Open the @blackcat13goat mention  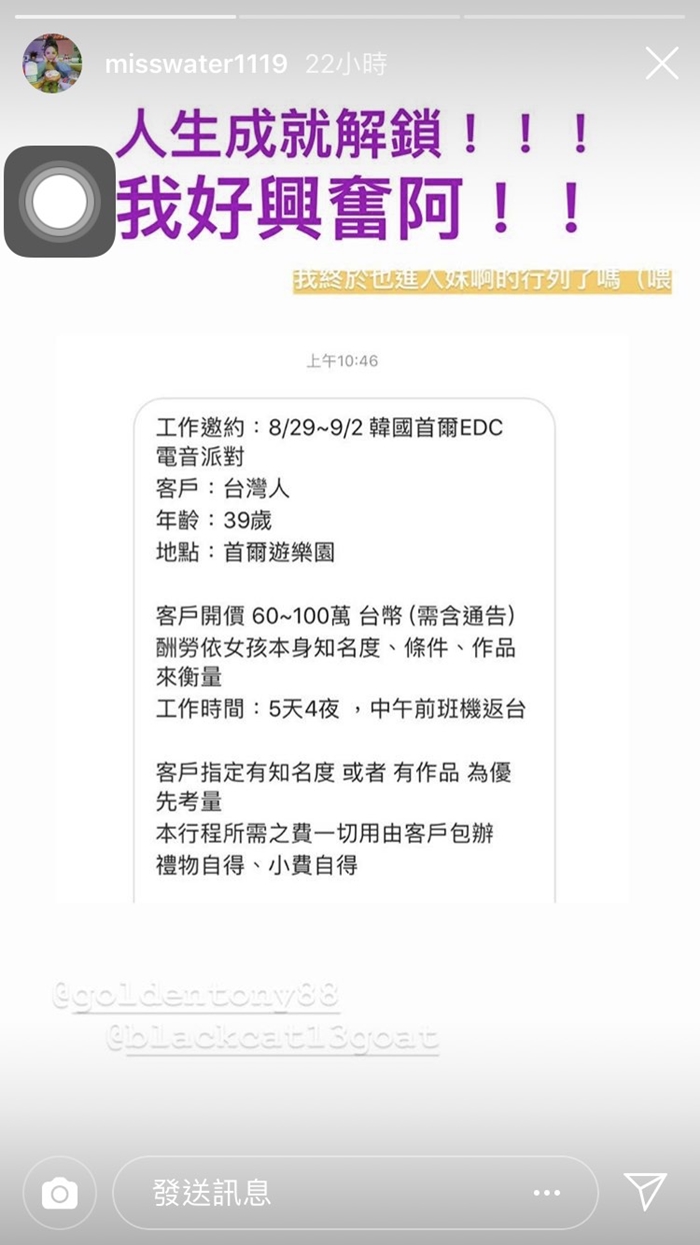(272, 1038)
